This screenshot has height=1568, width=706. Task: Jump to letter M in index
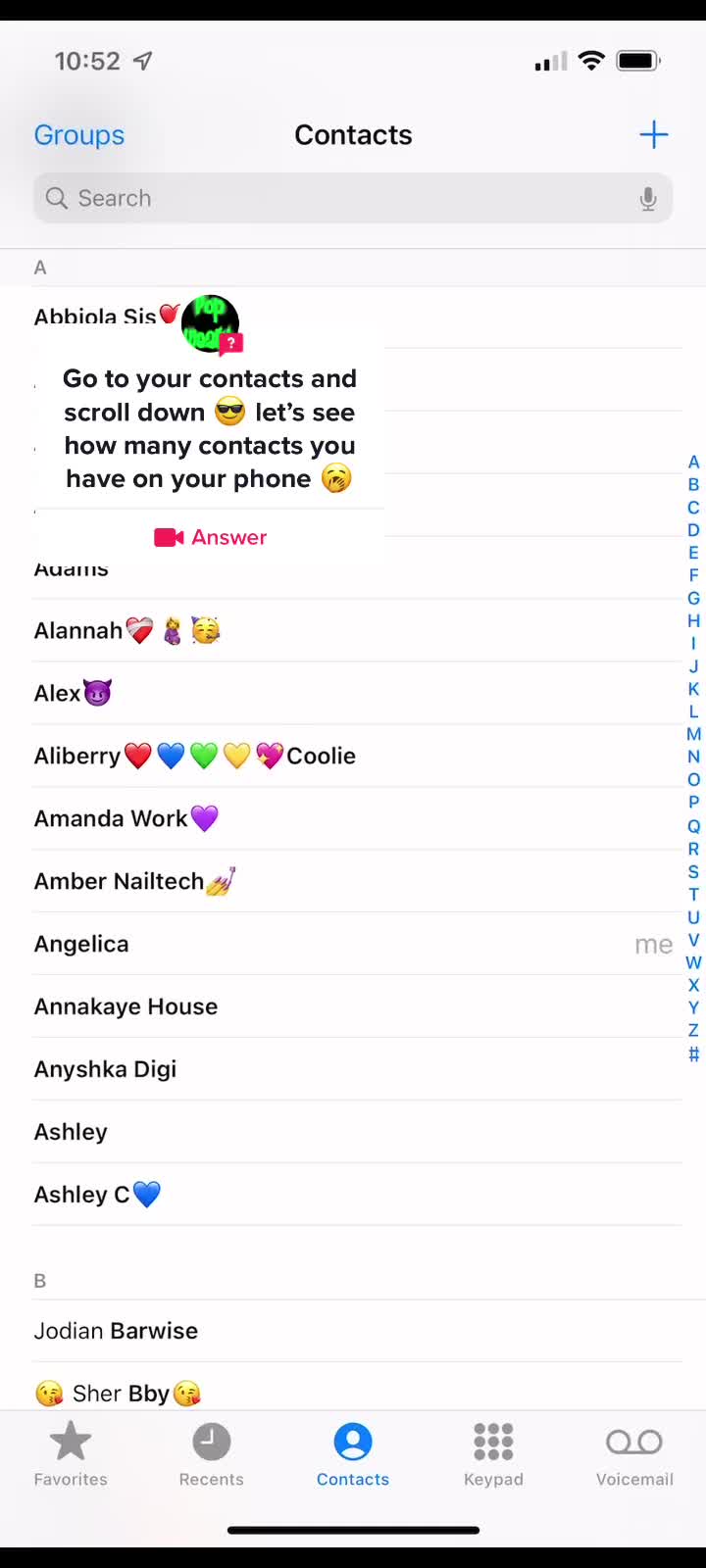point(693,734)
